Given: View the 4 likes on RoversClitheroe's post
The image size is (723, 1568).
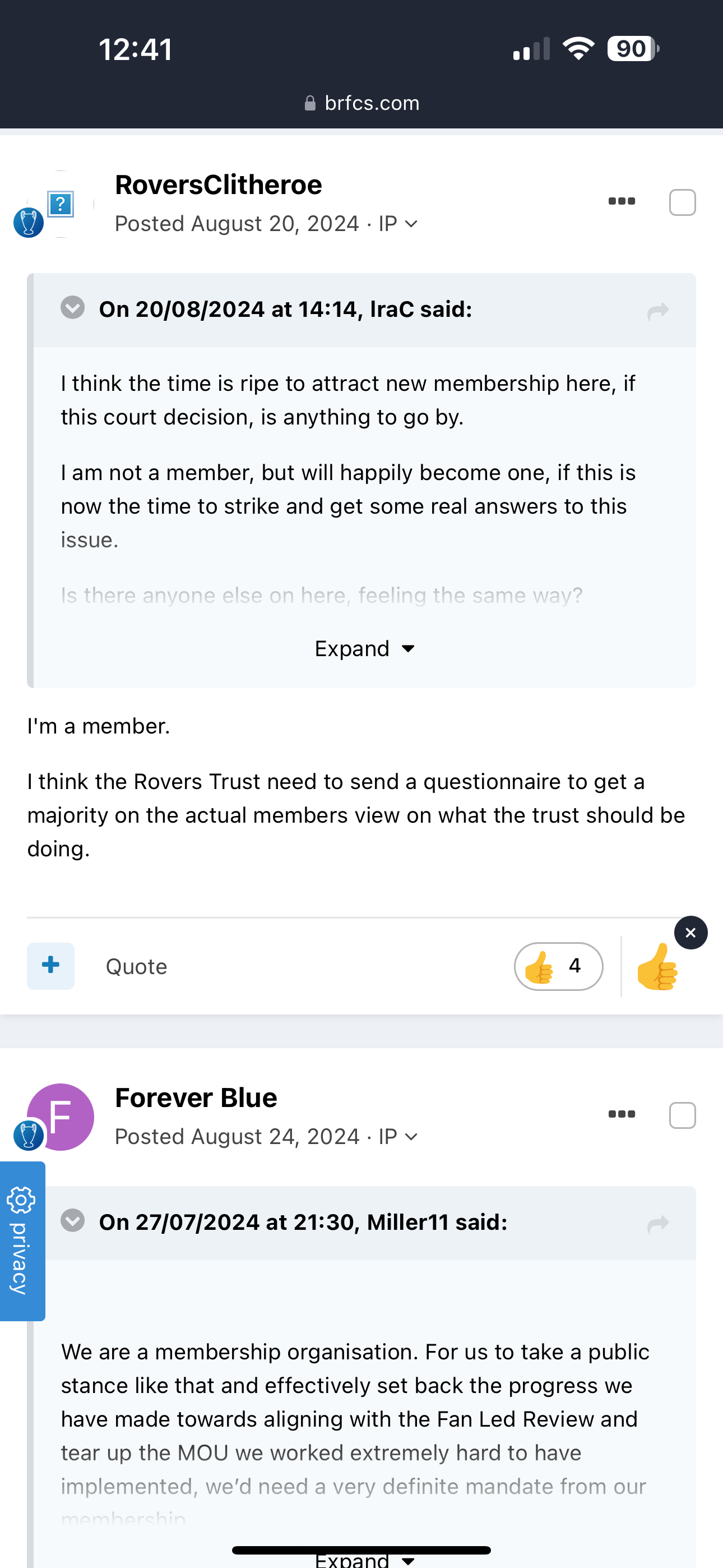Looking at the screenshot, I should pos(558,966).
